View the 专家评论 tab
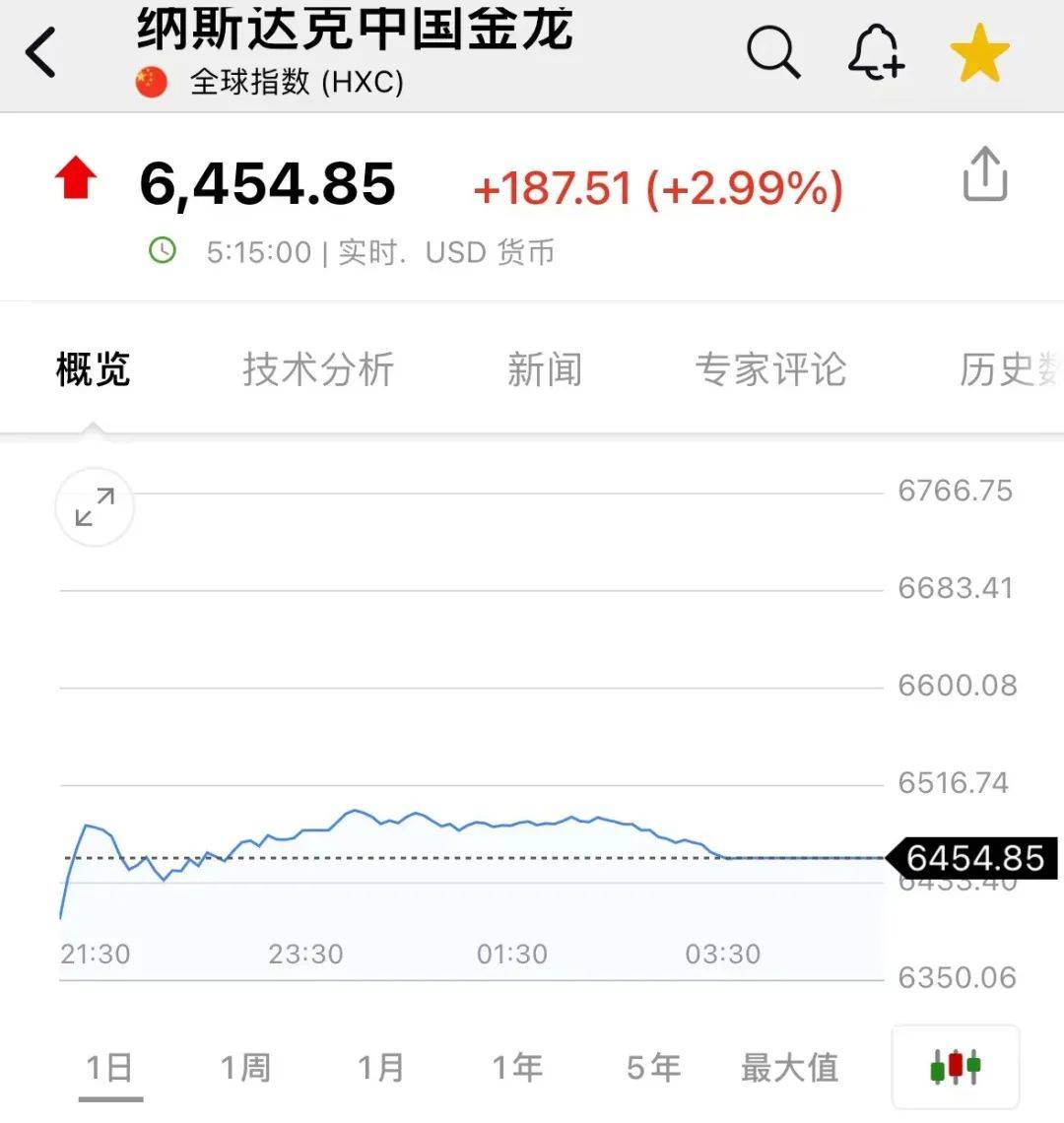 coord(770,370)
